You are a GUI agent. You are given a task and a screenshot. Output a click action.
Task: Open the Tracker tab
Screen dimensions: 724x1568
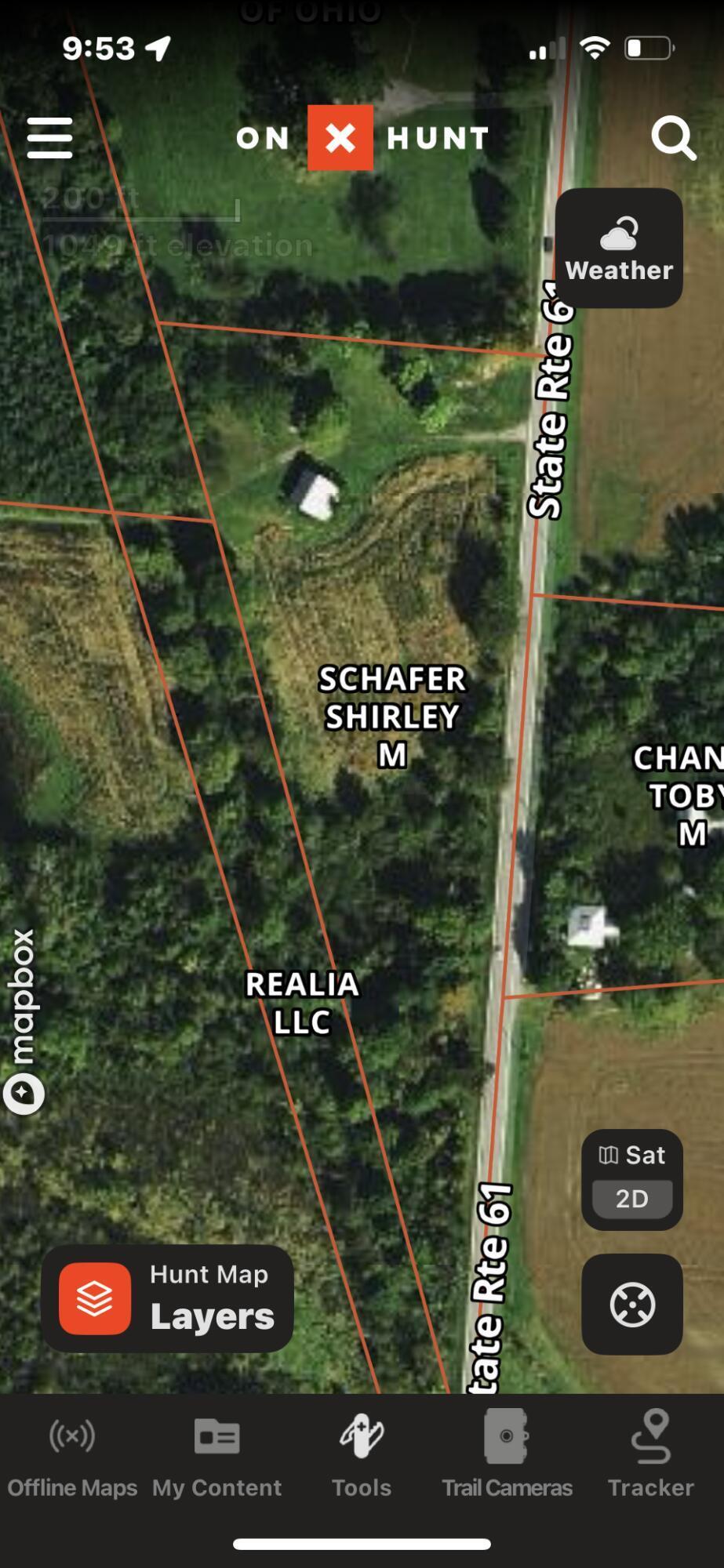point(651,1457)
